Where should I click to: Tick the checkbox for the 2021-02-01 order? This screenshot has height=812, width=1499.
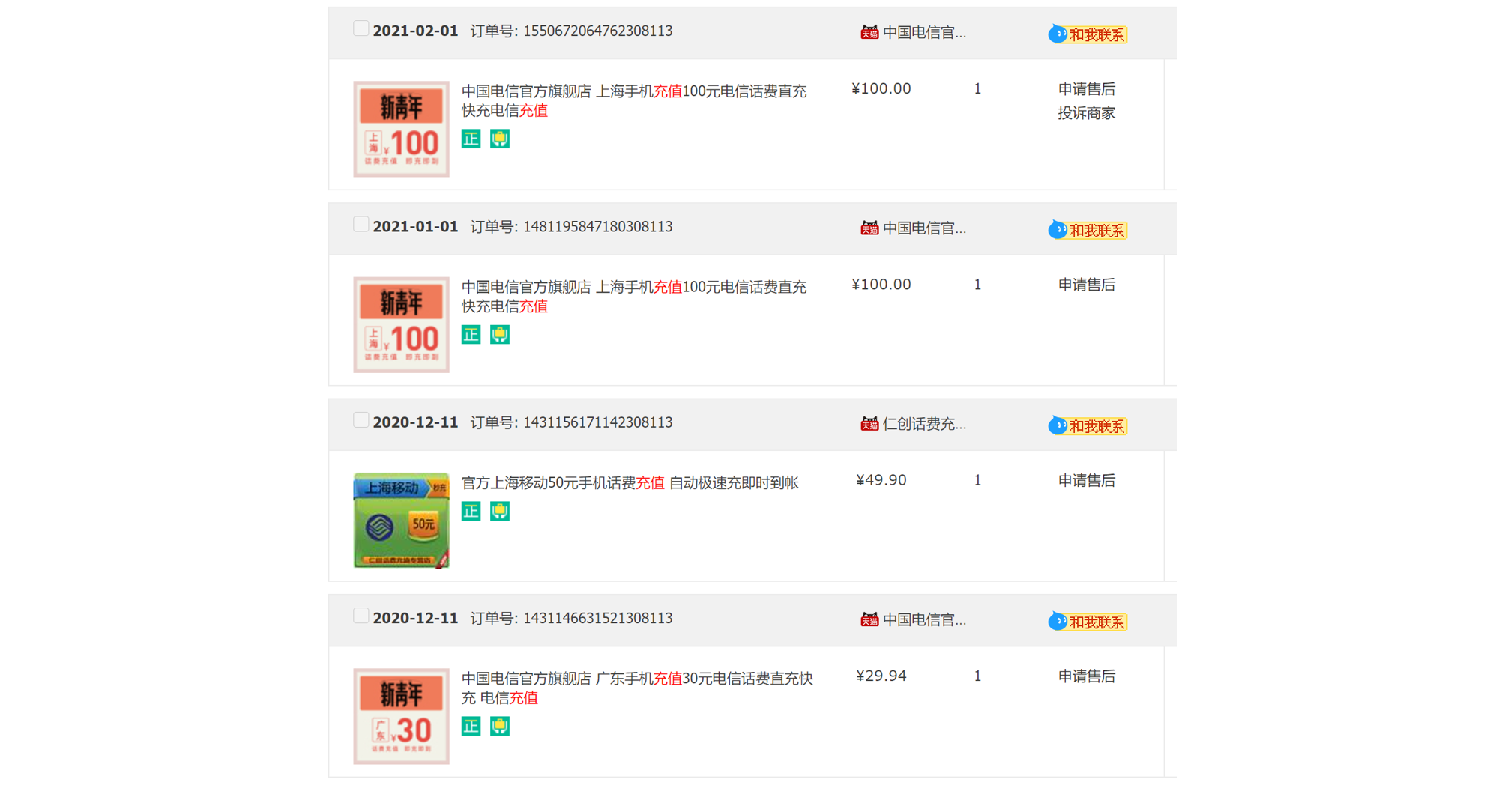(361, 29)
